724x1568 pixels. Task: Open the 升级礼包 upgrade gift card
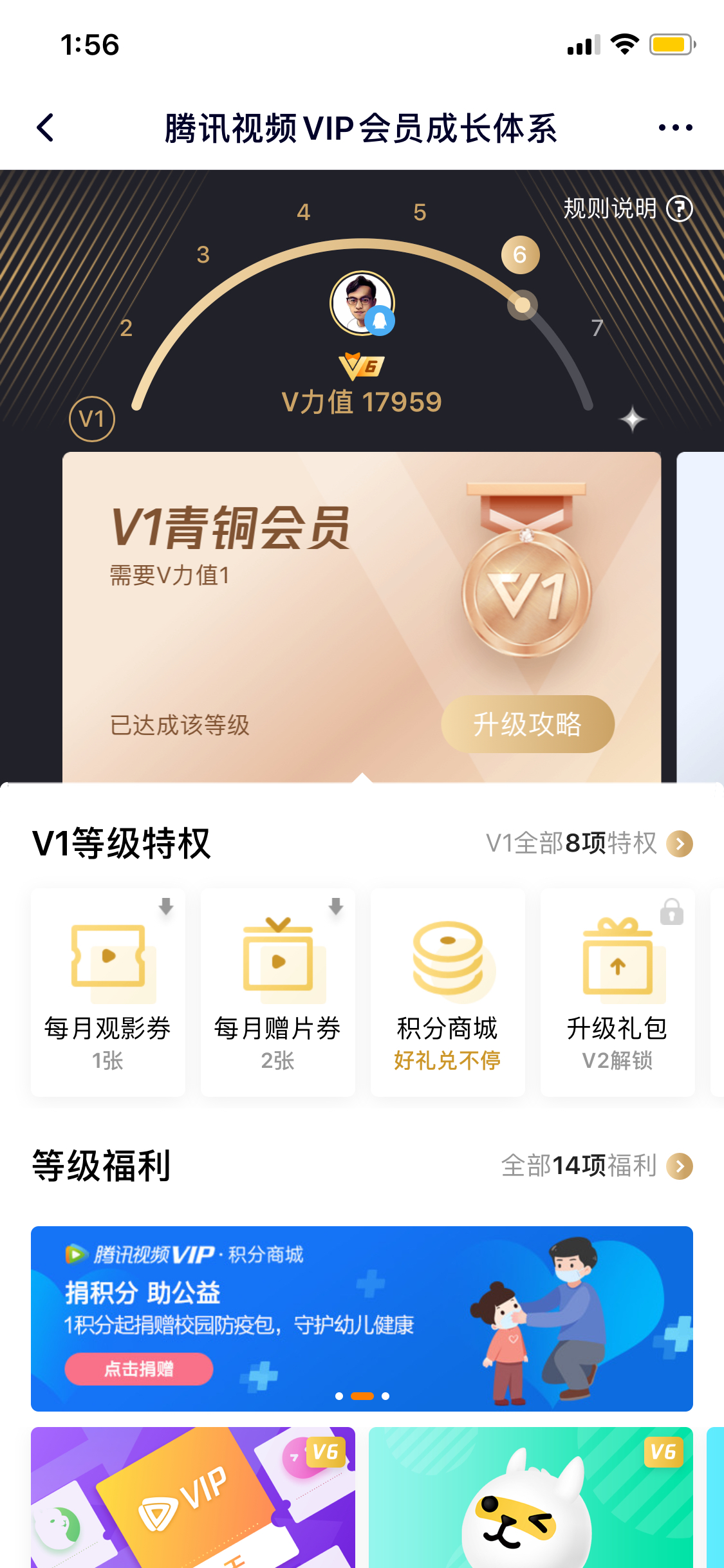click(x=618, y=993)
